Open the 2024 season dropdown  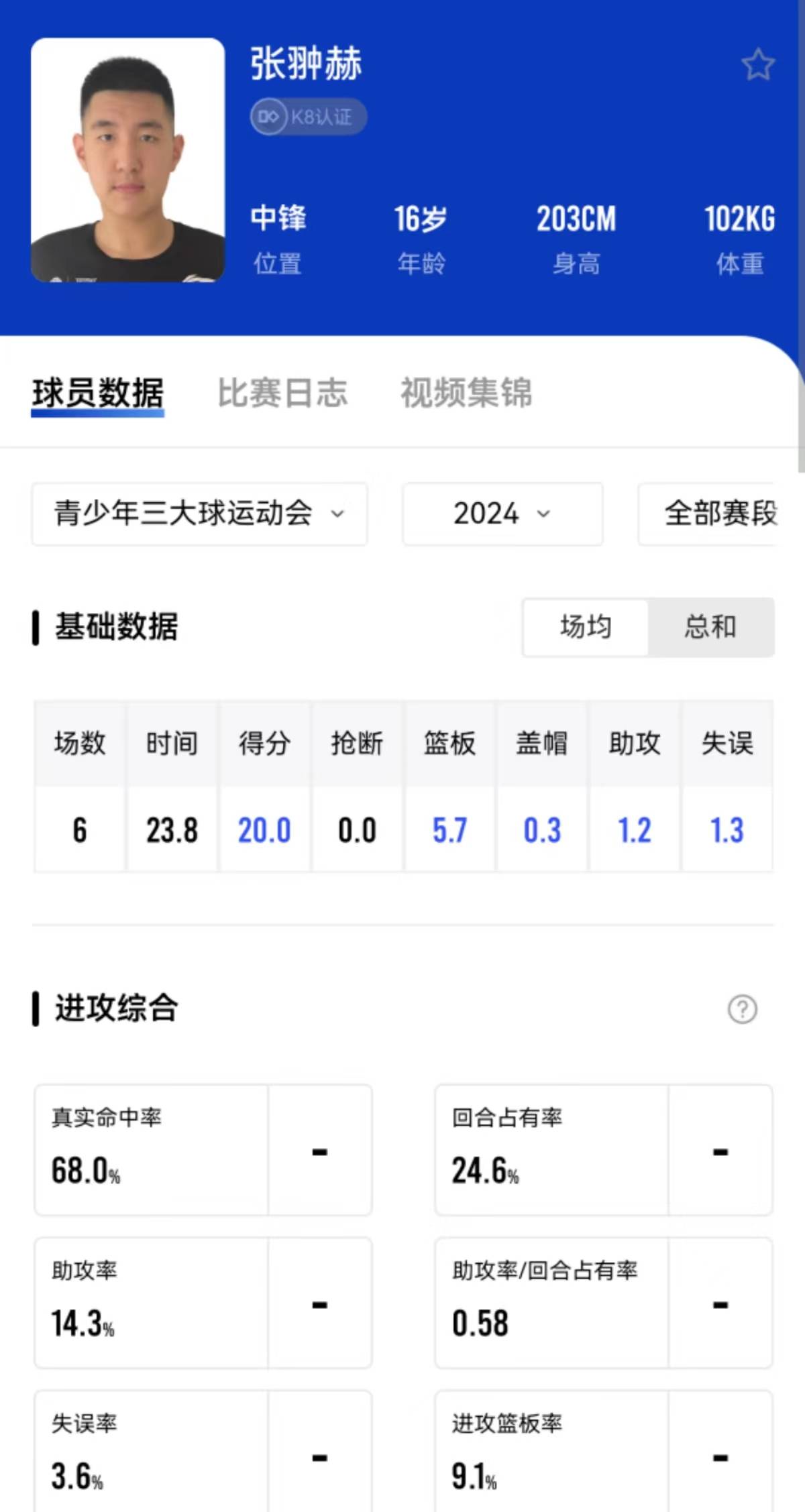coord(502,514)
